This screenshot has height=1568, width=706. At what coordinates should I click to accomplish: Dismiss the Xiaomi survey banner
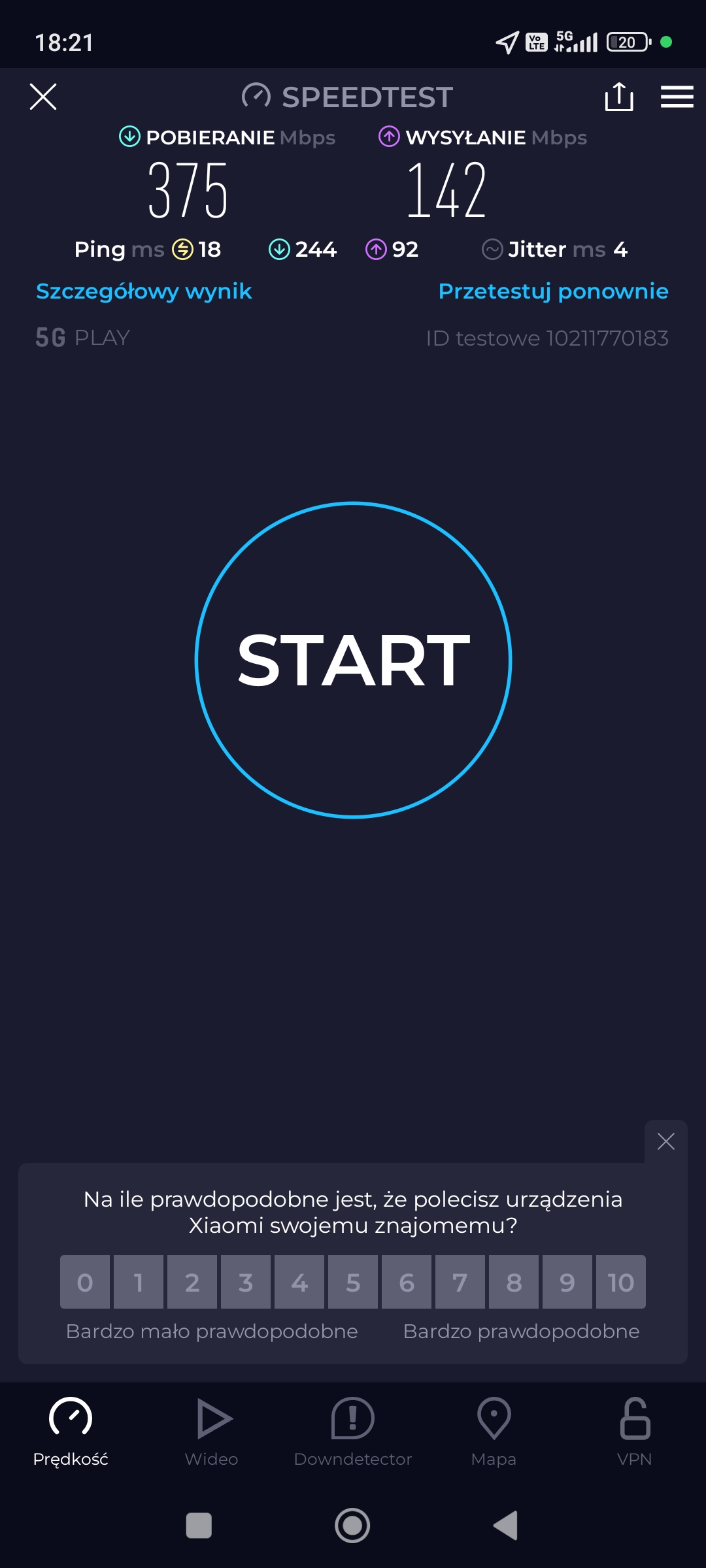(x=665, y=1141)
